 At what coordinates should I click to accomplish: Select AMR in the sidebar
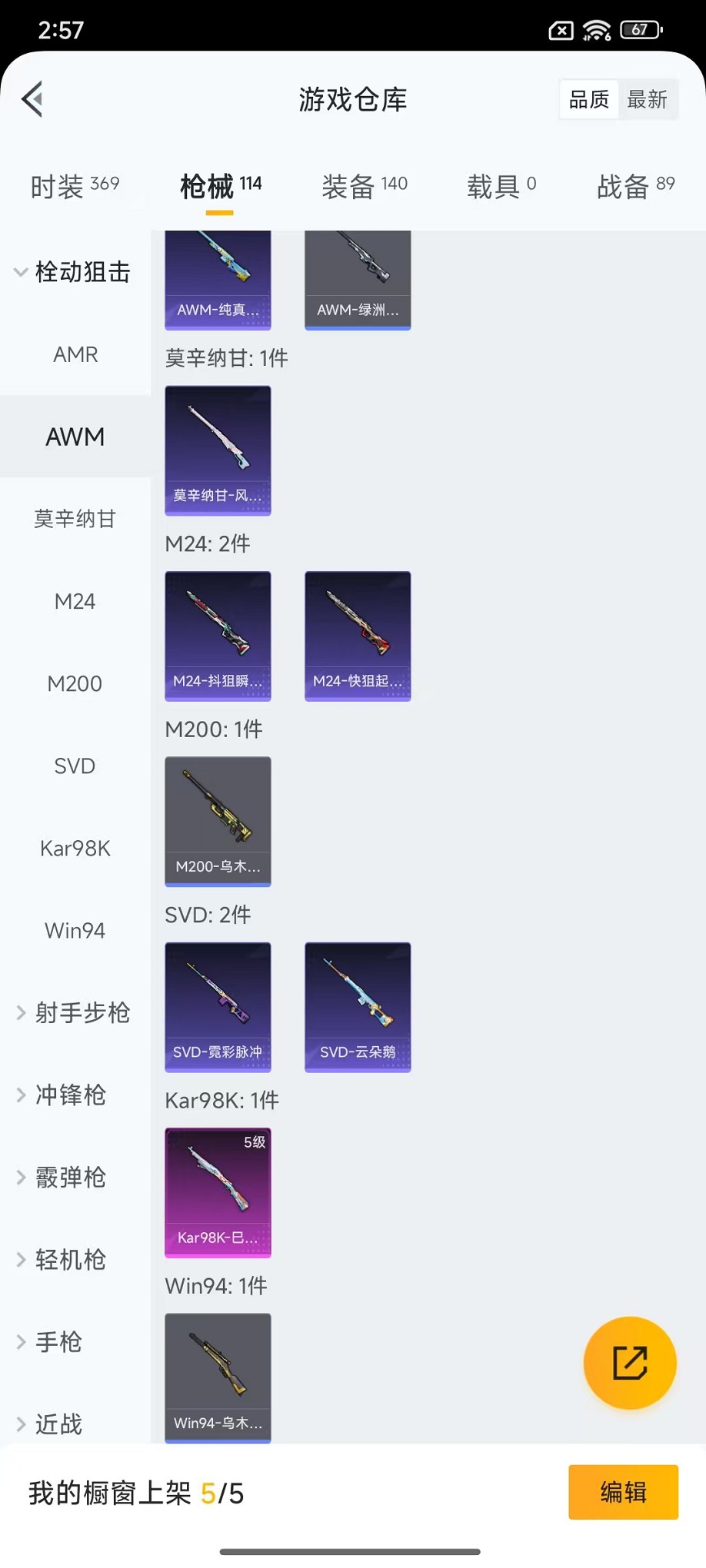point(75,354)
